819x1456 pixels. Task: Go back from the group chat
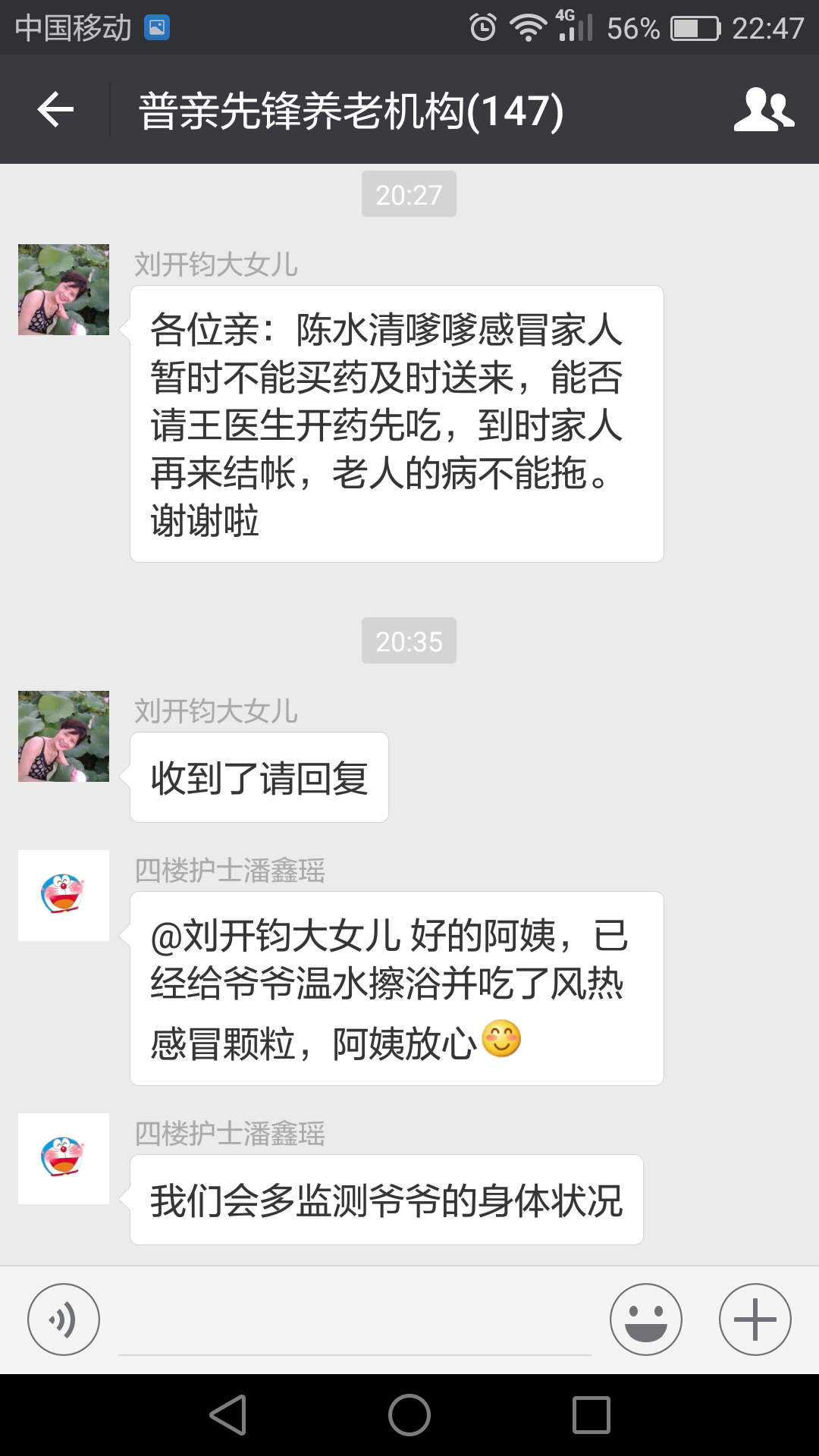pos(55,110)
